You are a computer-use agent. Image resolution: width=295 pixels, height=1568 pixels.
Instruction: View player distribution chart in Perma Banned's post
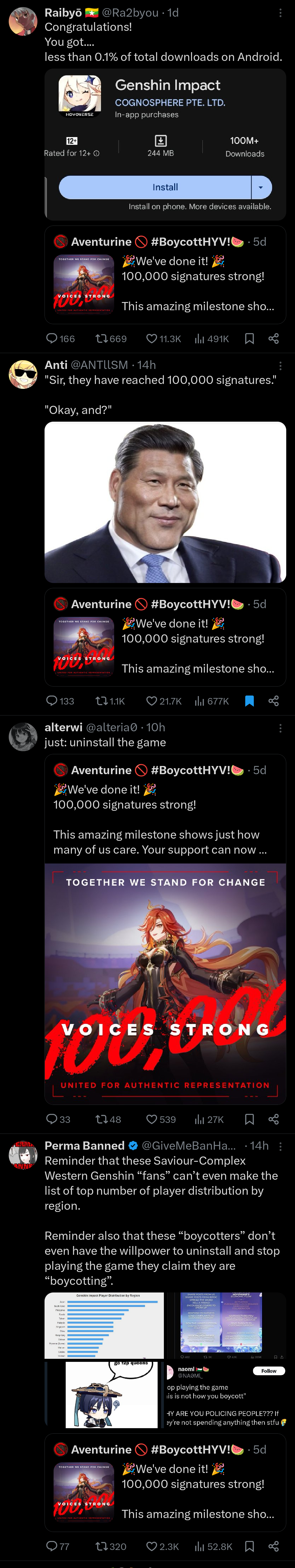[104, 1325]
